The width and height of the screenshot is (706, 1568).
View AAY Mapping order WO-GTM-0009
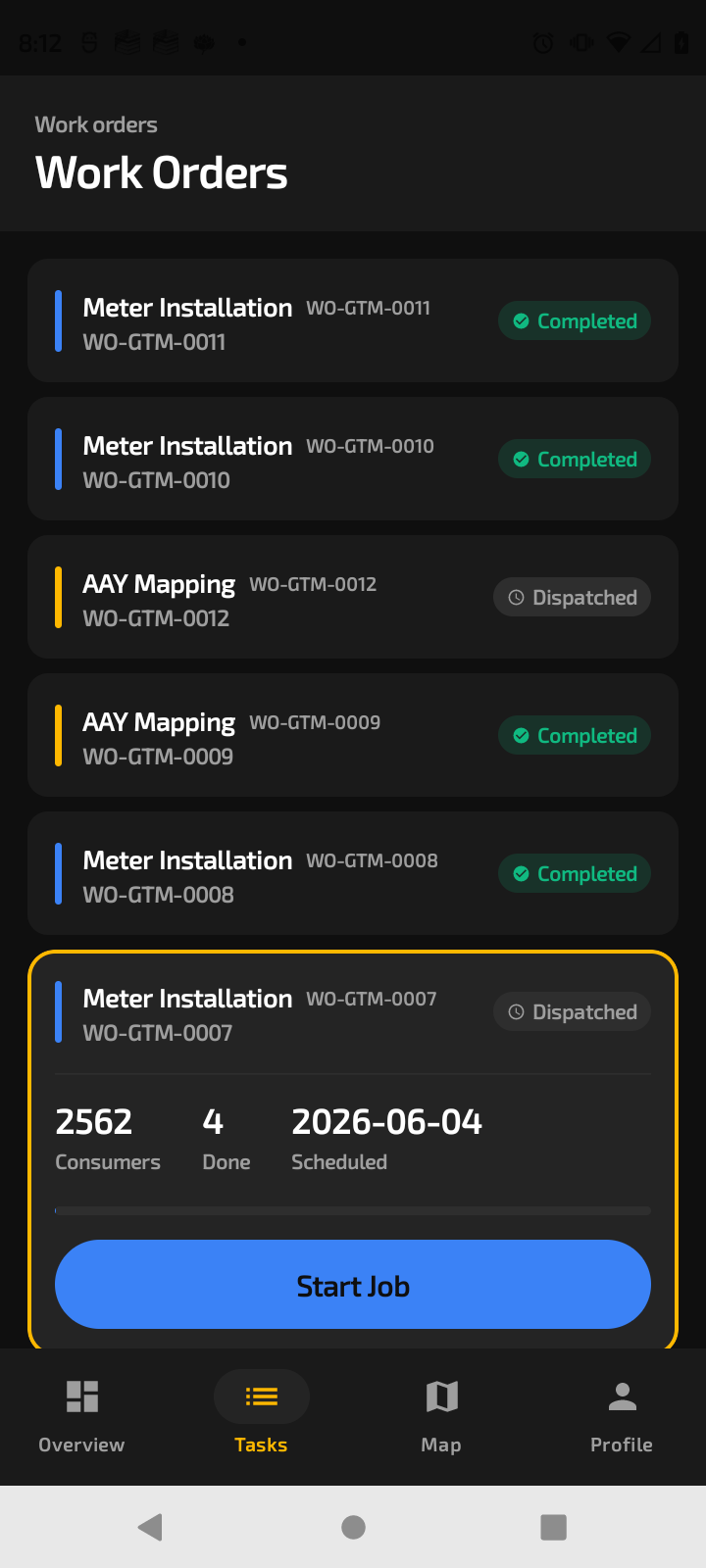pos(353,735)
